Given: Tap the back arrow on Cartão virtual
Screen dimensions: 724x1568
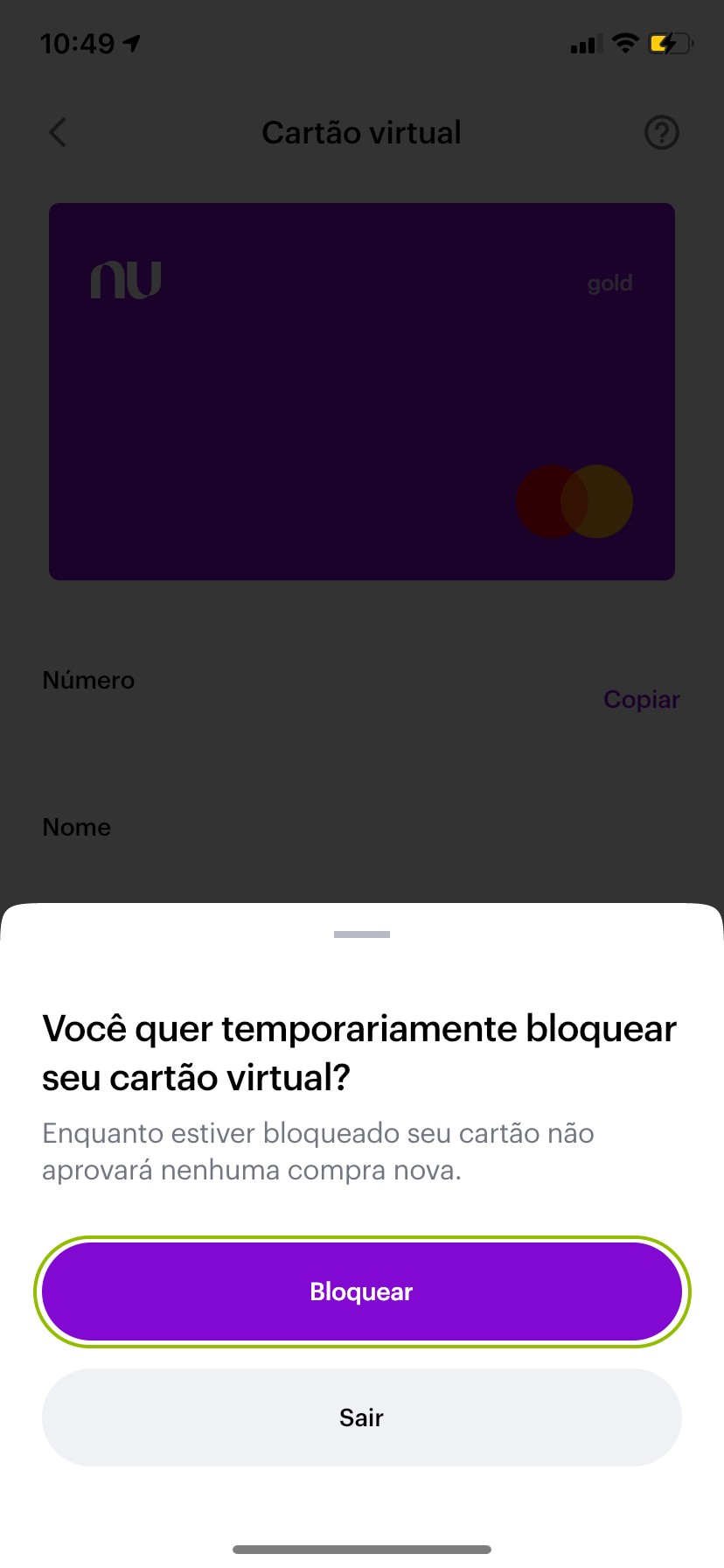Looking at the screenshot, I should point(58,133).
